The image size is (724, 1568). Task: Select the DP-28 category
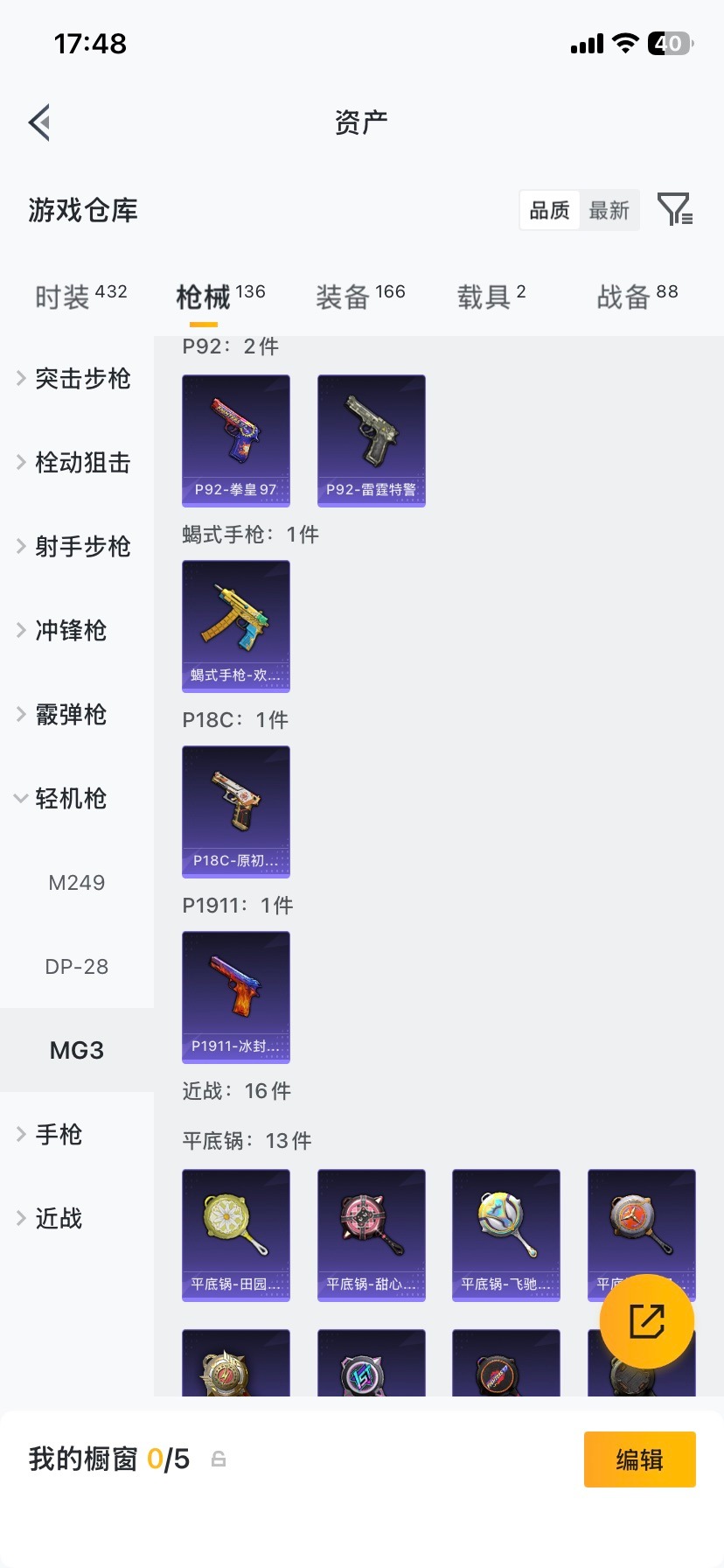pyautogui.click(x=76, y=967)
